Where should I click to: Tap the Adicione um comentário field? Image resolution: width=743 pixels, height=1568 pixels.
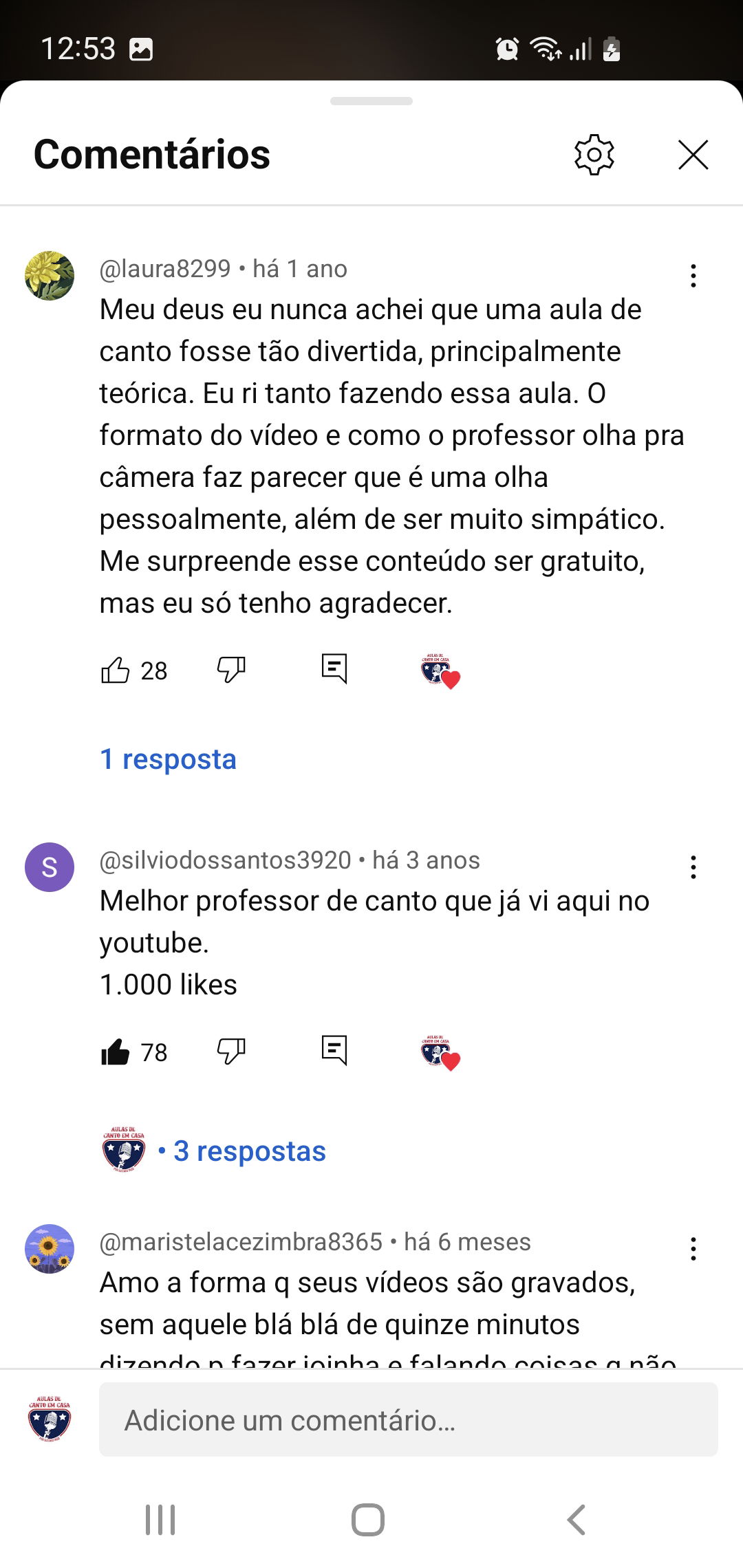click(x=408, y=1420)
